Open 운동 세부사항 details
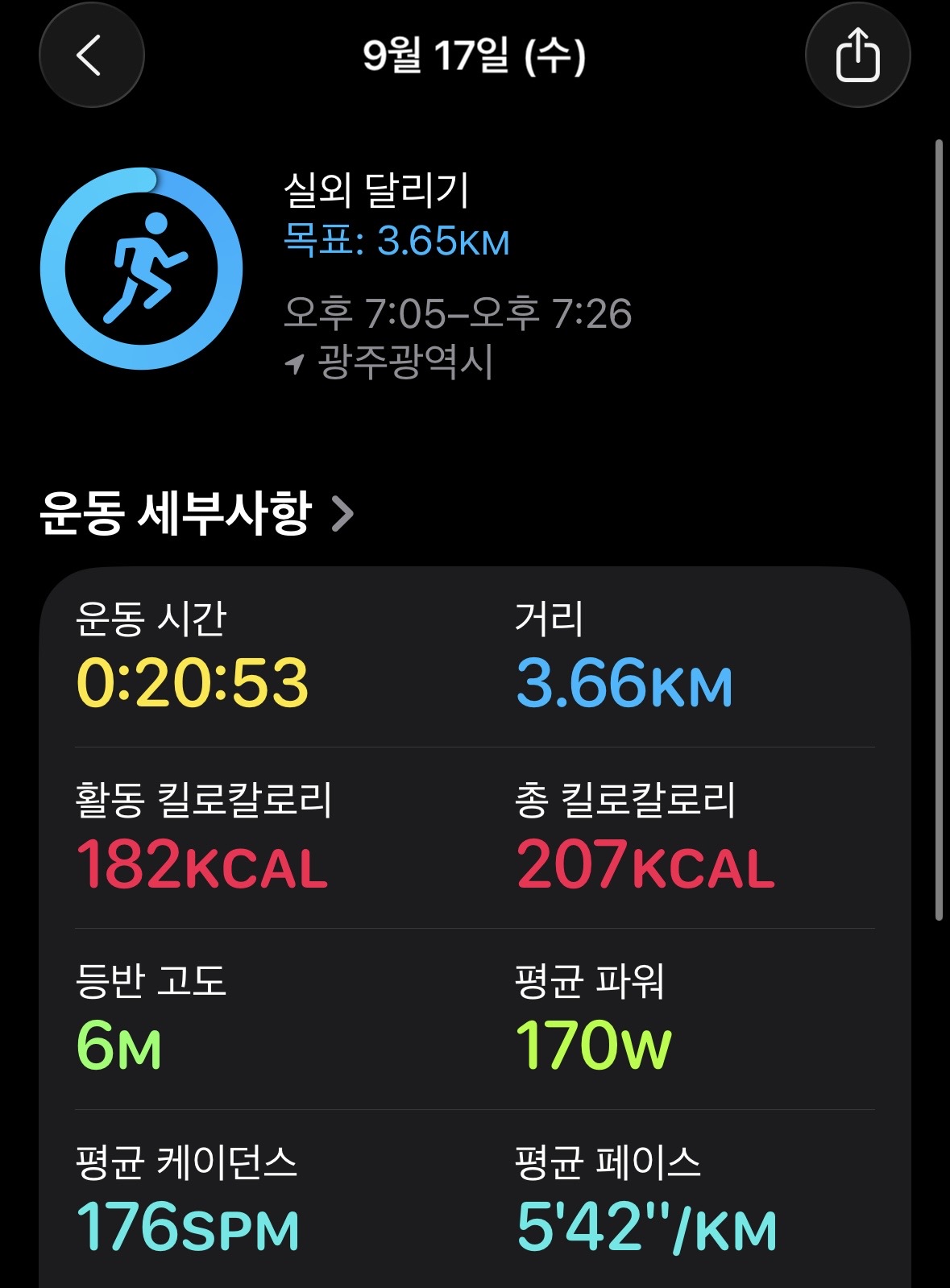Image resolution: width=950 pixels, height=1288 pixels. 197,514
